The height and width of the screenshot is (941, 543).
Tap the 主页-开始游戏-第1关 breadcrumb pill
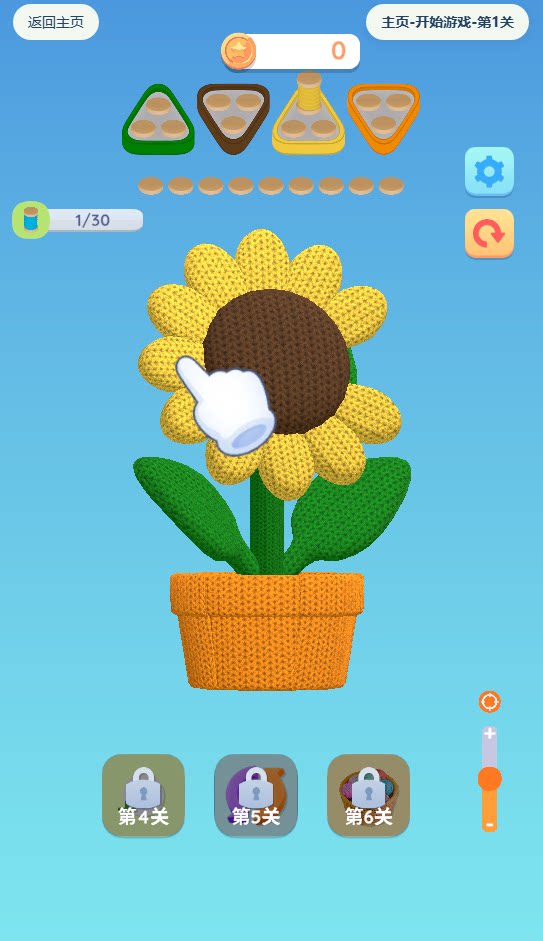448,22
